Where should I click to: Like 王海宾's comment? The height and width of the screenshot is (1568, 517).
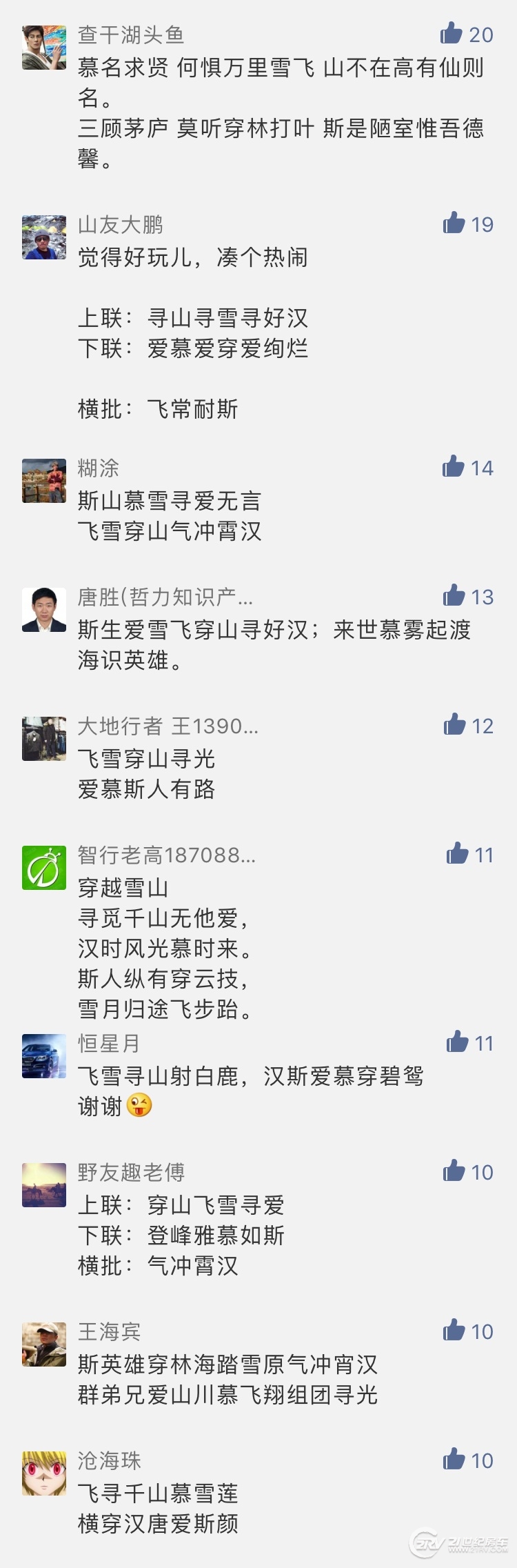(454, 1331)
